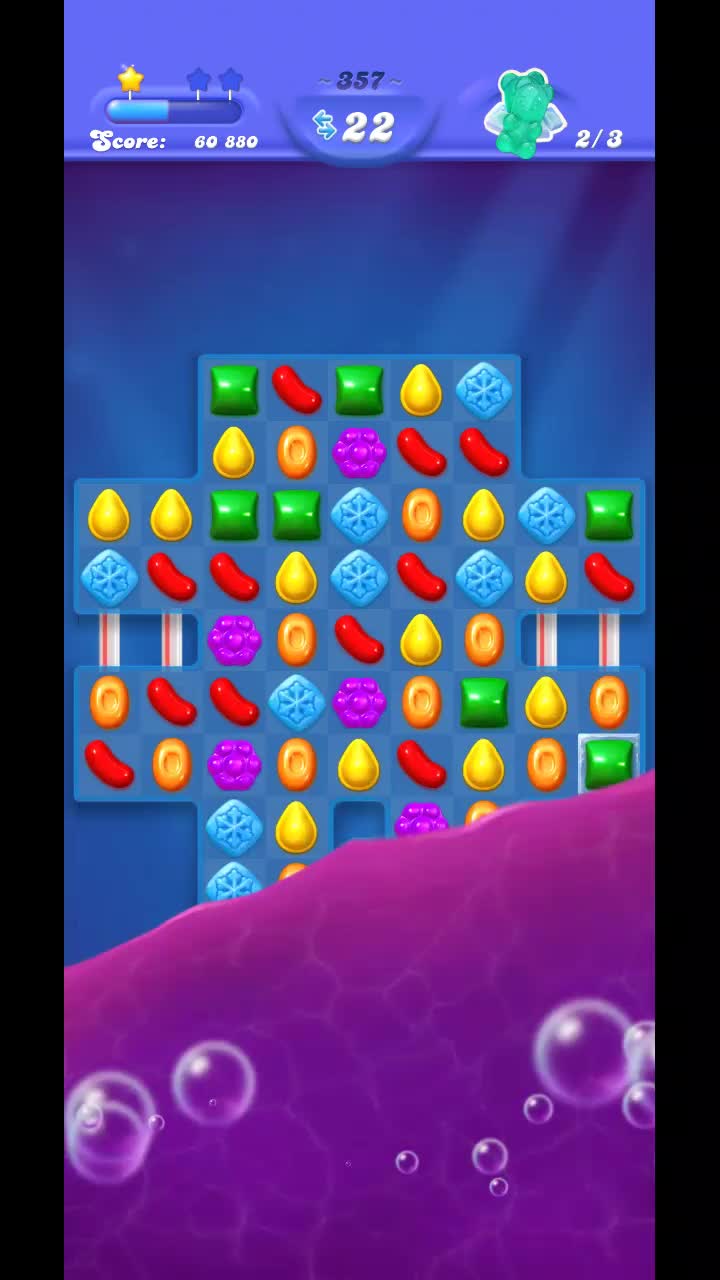Select orange candy beside the right licorice pillars

(484, 640)
